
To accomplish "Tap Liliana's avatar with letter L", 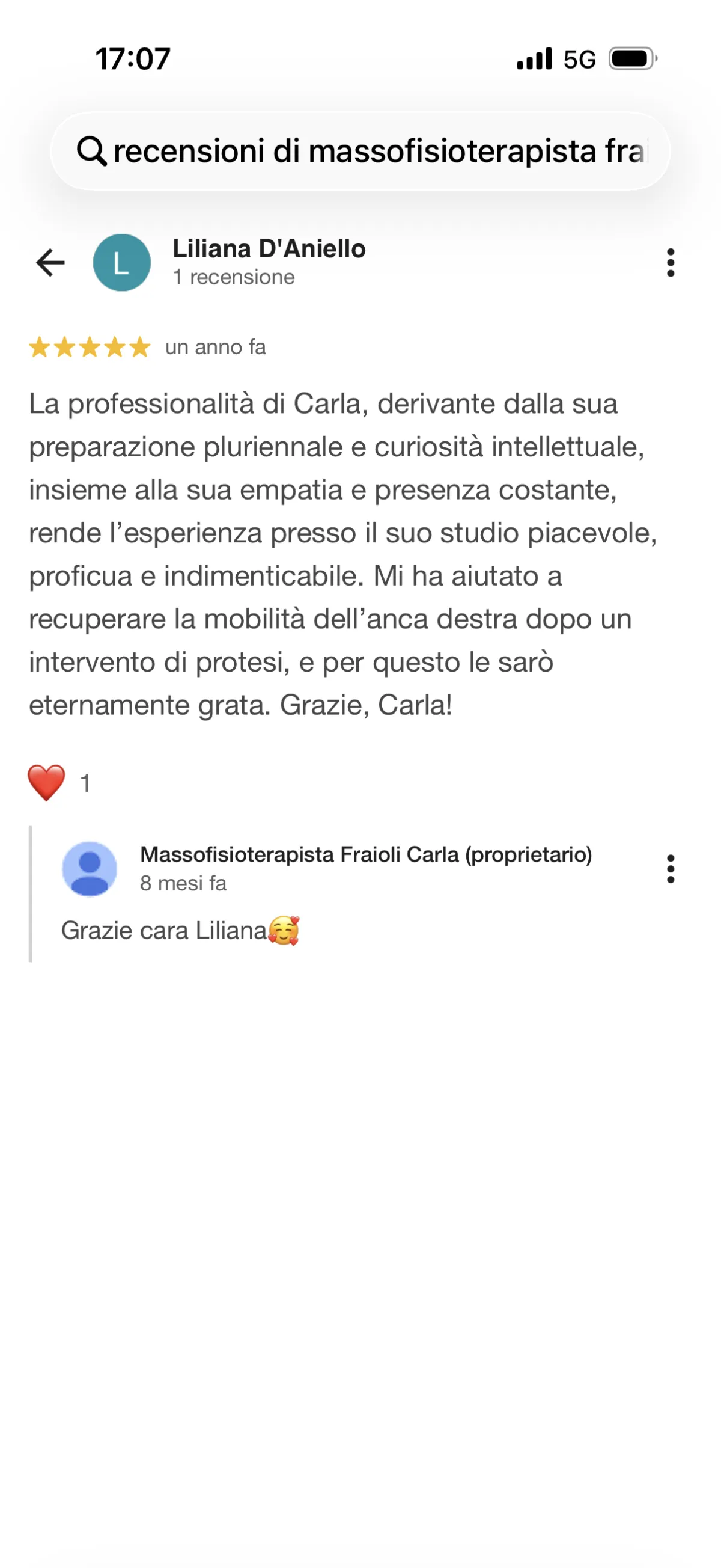I will click(x=122, y=262).
